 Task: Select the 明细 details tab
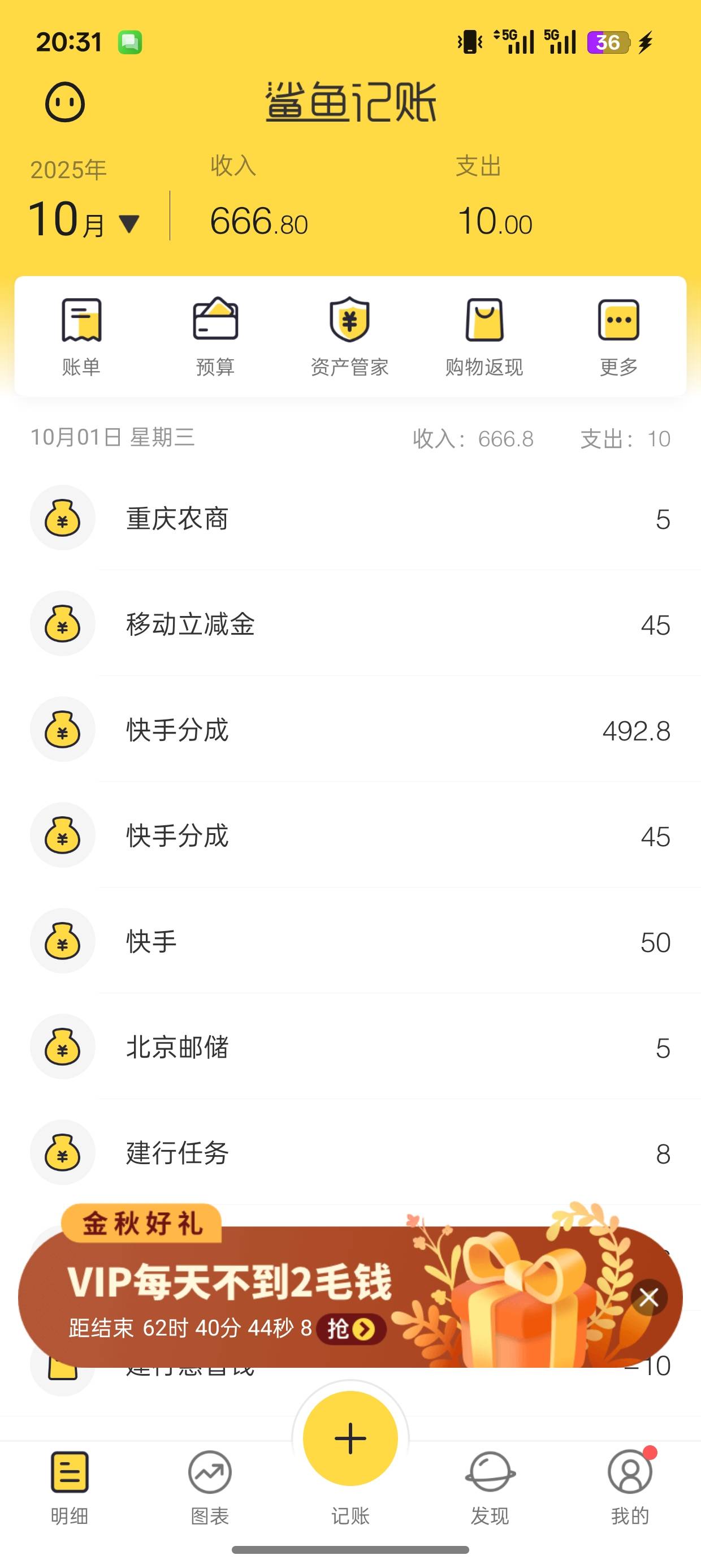70,1487
